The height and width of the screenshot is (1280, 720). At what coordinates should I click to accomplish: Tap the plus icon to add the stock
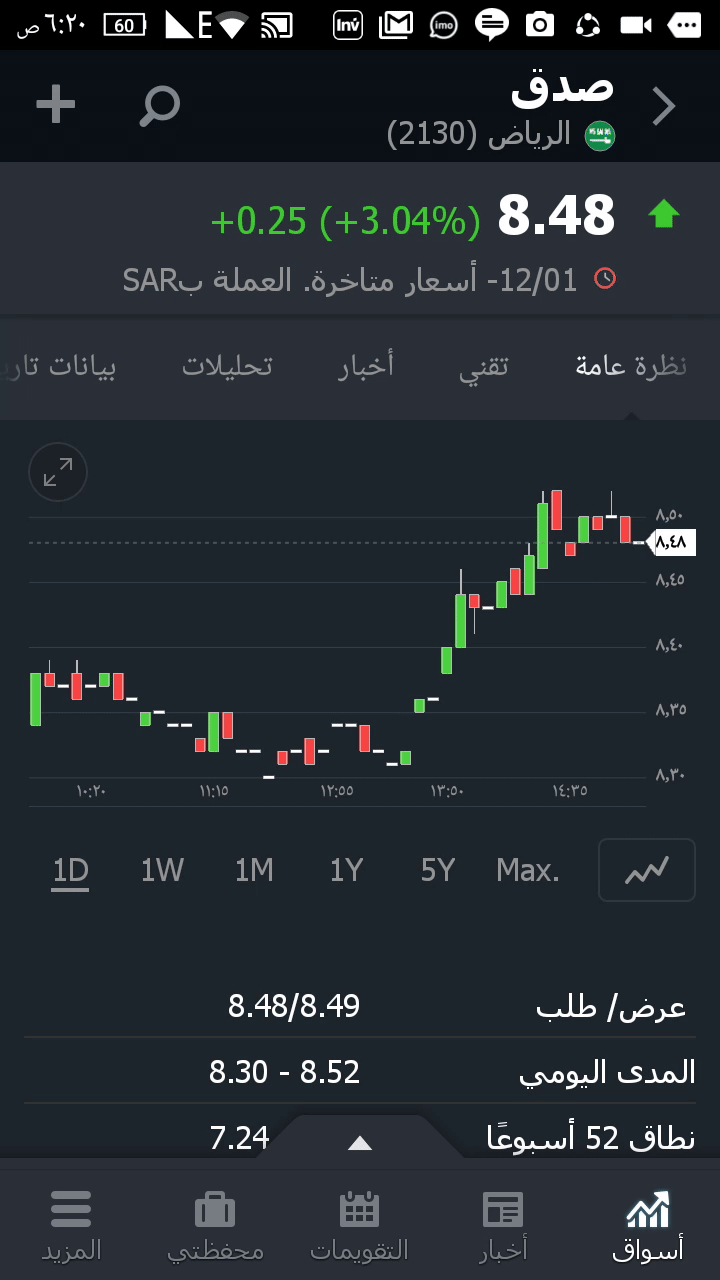56,104
